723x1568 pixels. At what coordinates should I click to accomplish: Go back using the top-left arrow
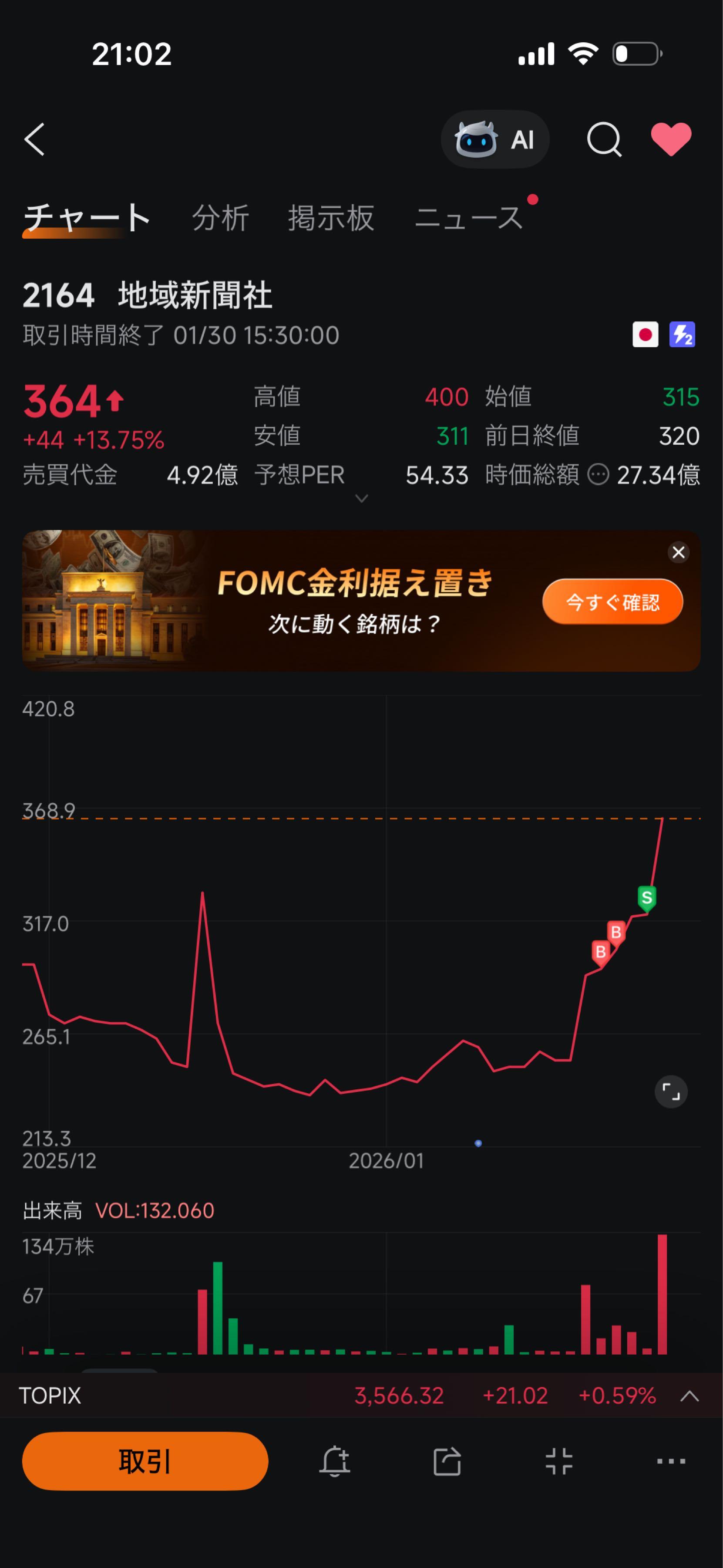click(x=35, y=139)
